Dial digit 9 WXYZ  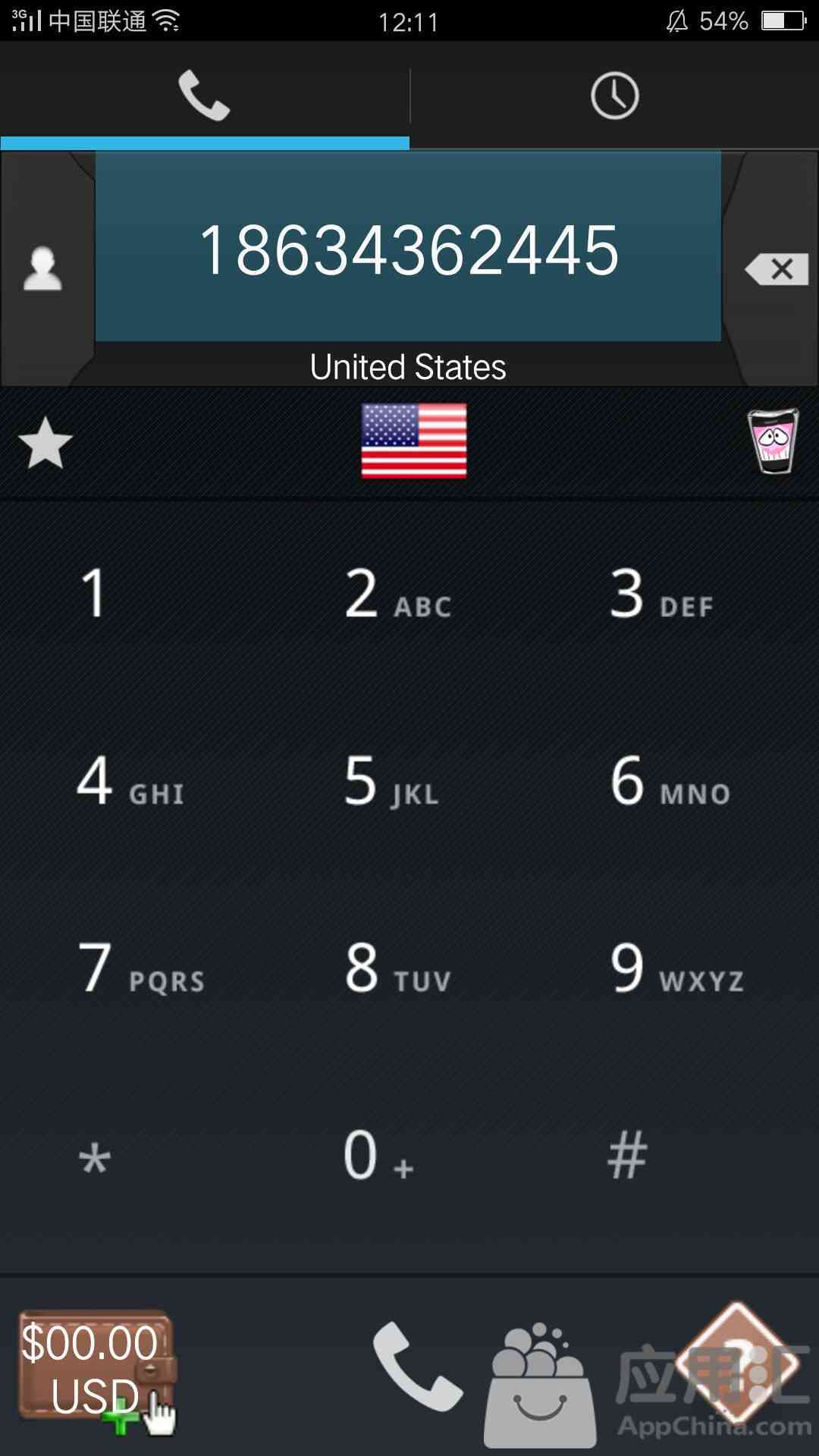(675, 968)
